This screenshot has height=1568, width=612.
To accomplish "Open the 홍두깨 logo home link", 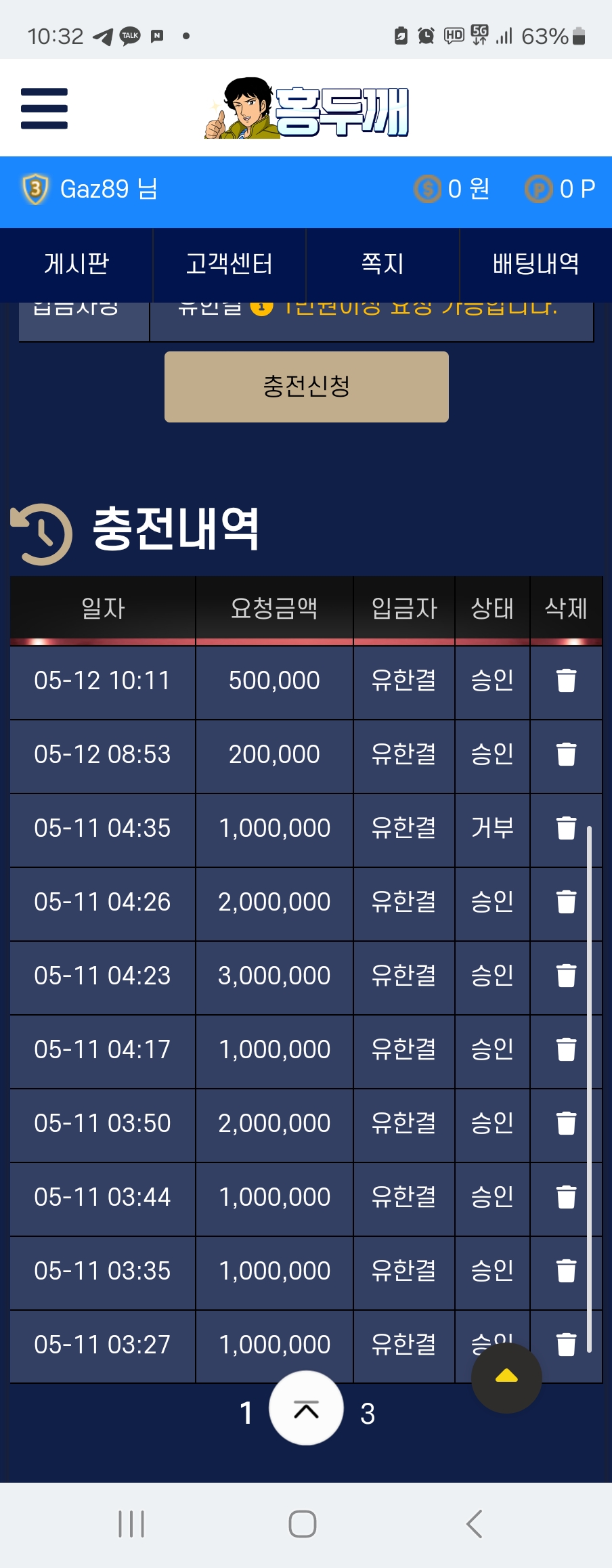I will point(307,110).
